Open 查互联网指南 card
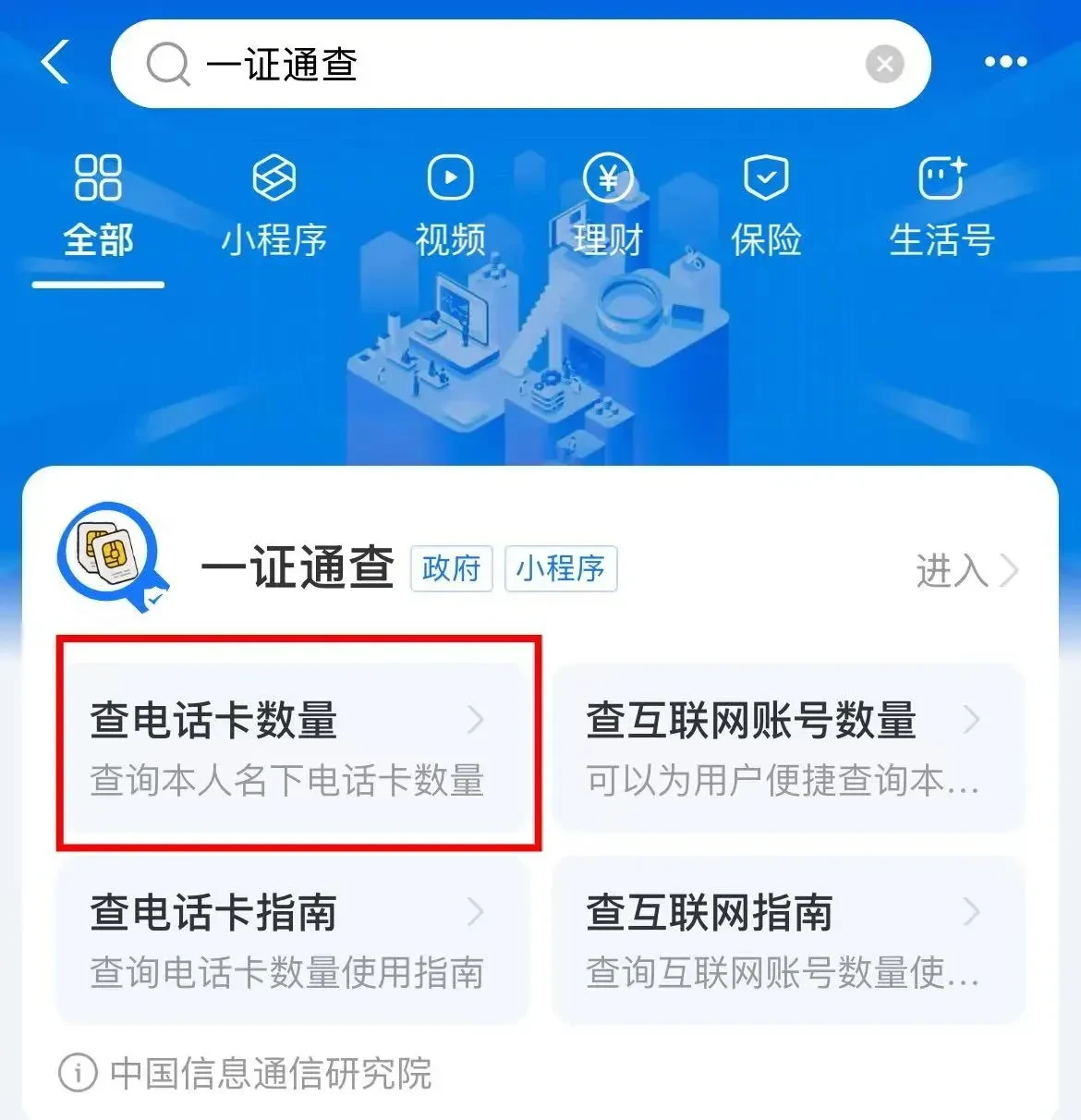The width and height of the screenshot is (1081, 1120). tap(787, 939)
